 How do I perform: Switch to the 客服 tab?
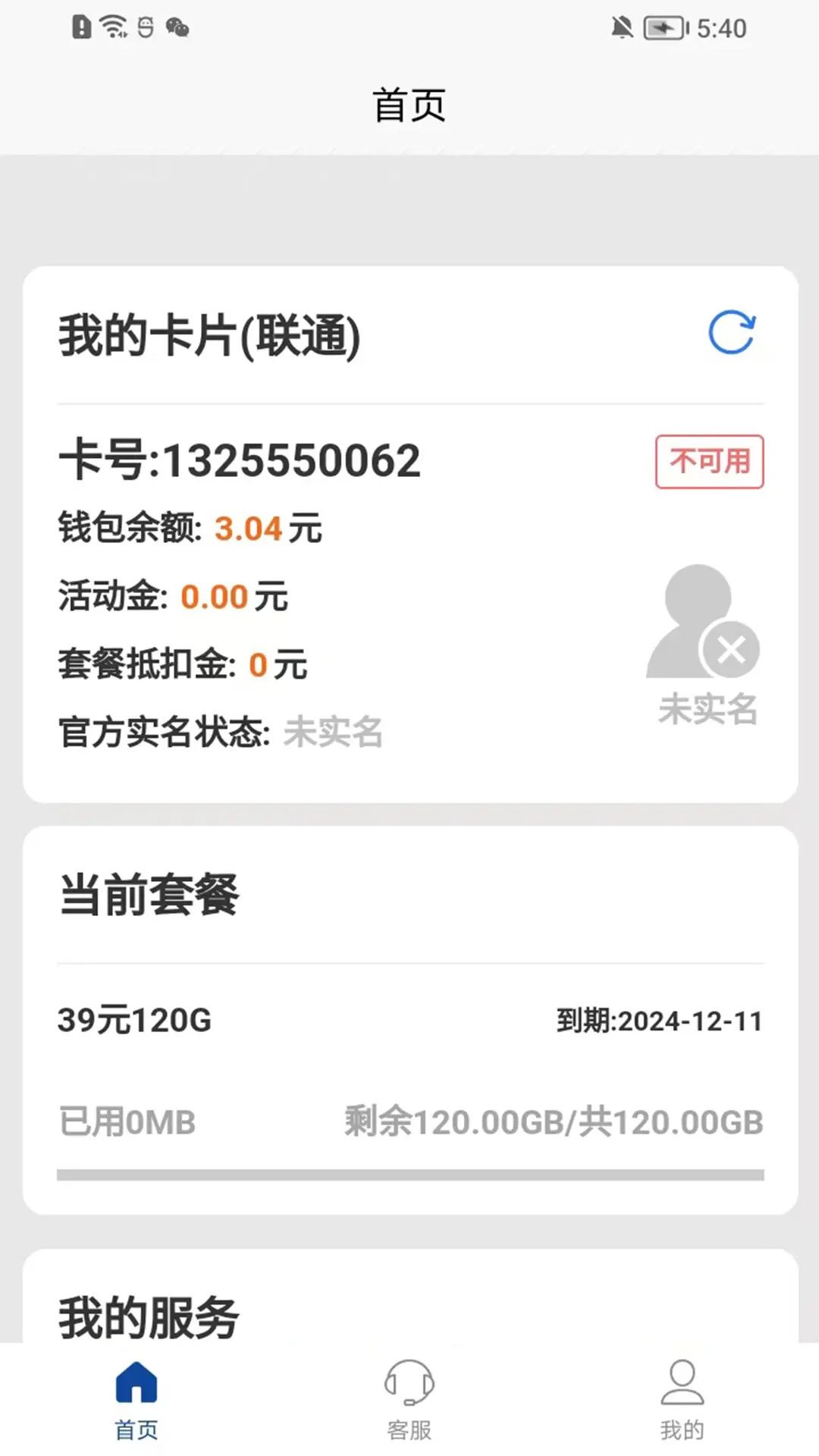point(408,1407)
